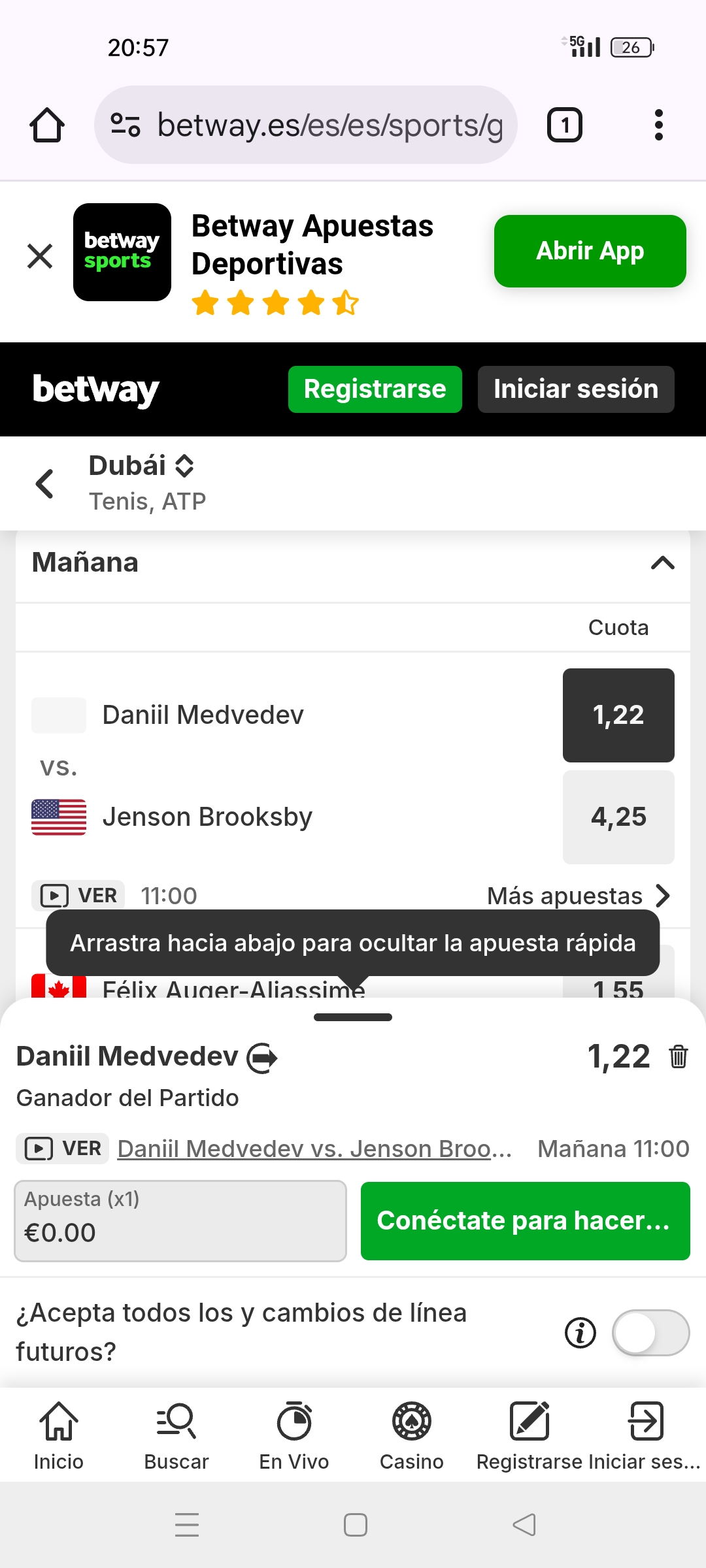
Task: Dismiss the Betway app banner
Action: [40, 255]
